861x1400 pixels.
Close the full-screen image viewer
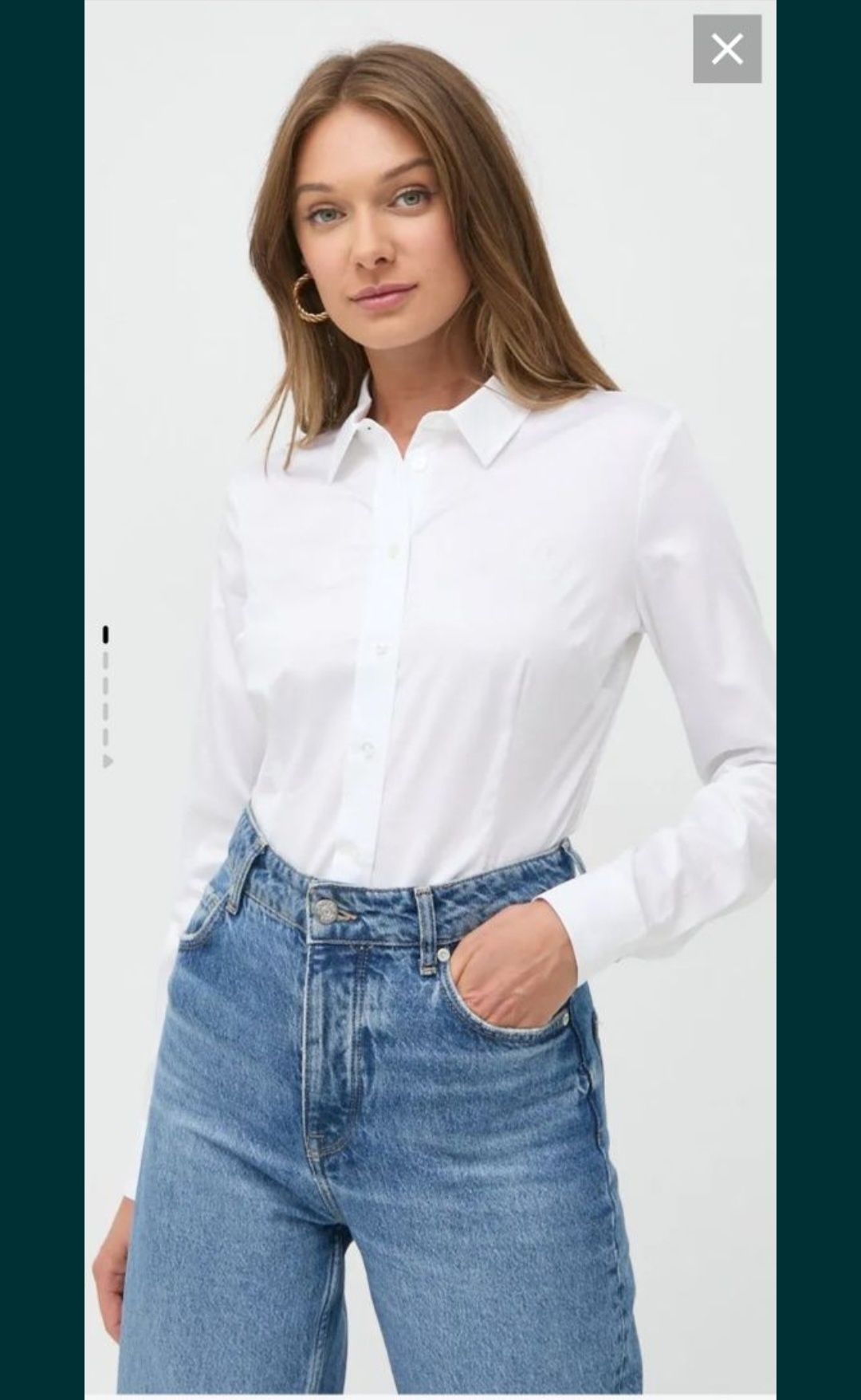[x=726, y=49]
